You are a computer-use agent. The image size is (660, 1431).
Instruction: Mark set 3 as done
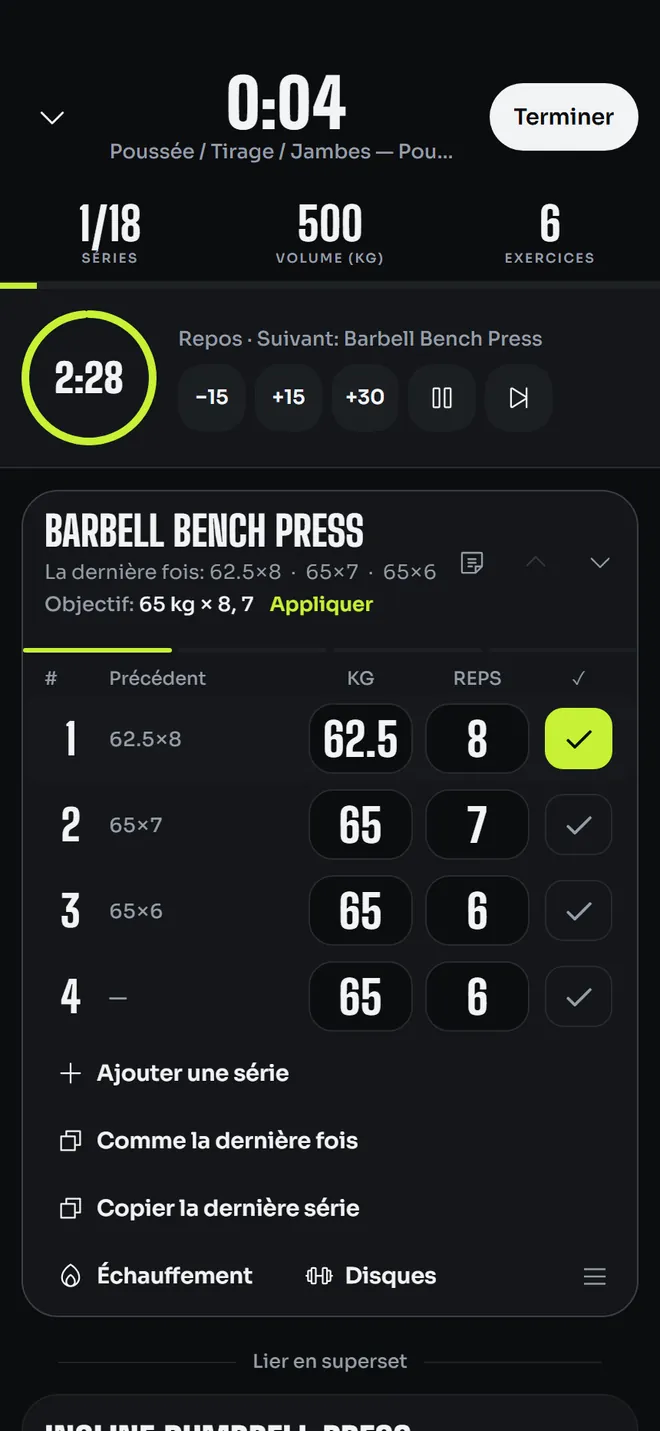(578, 911)
